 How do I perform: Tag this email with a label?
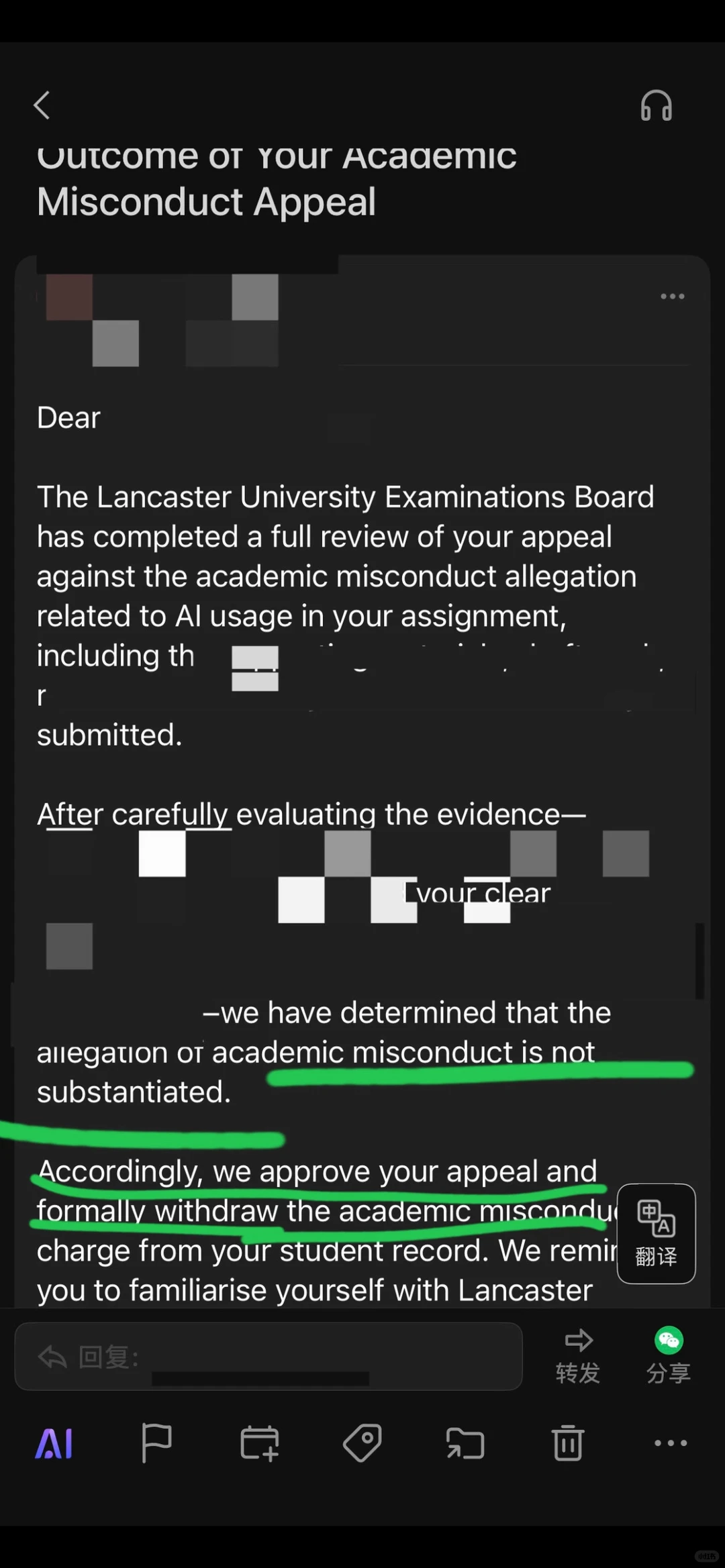click(362, 1443)
